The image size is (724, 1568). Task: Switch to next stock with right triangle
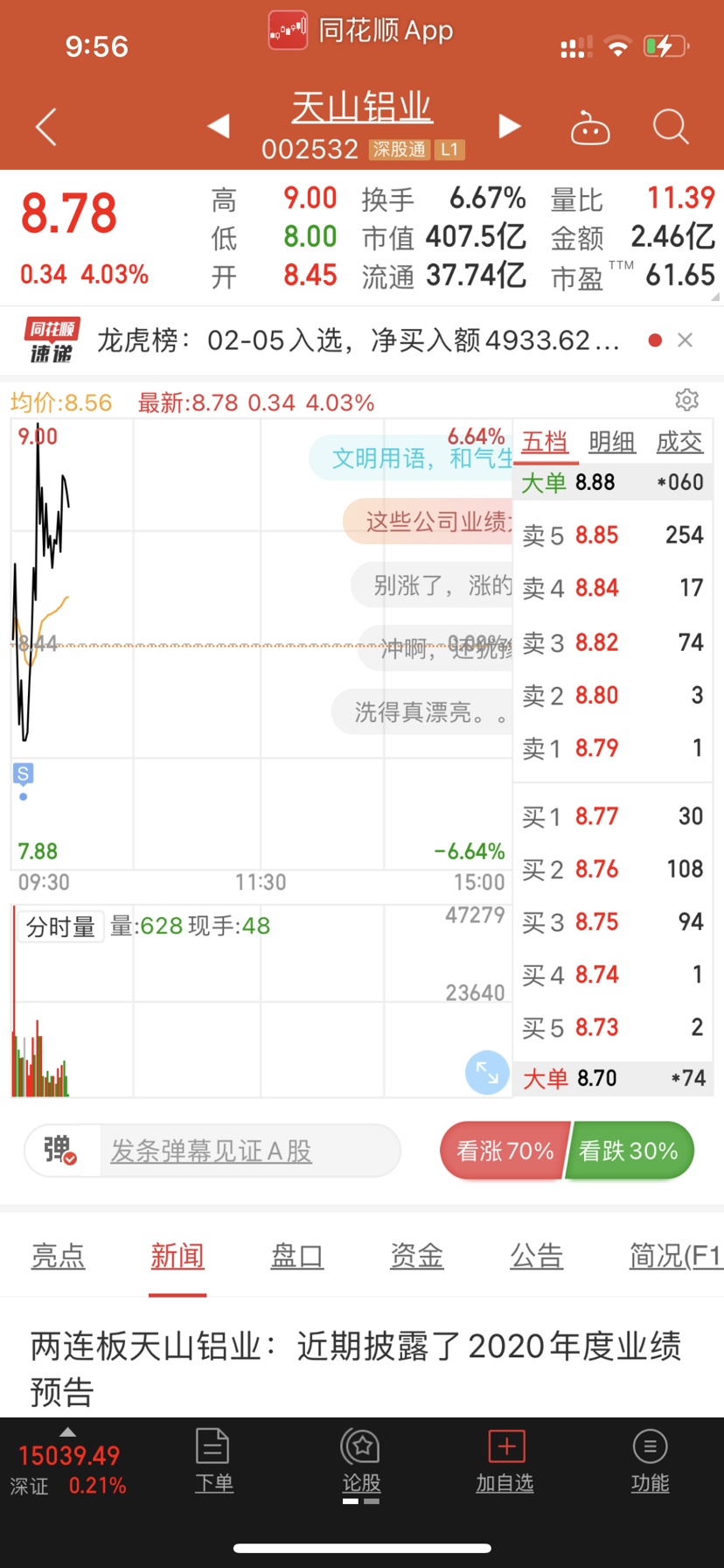tap(510, 126)
